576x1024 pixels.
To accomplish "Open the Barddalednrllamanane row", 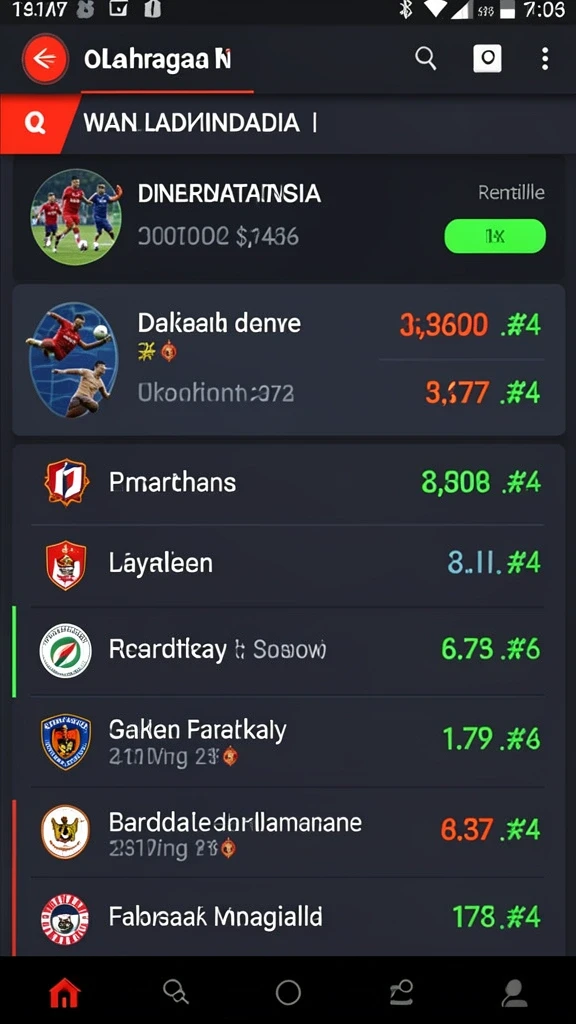I will pos(288,831).
